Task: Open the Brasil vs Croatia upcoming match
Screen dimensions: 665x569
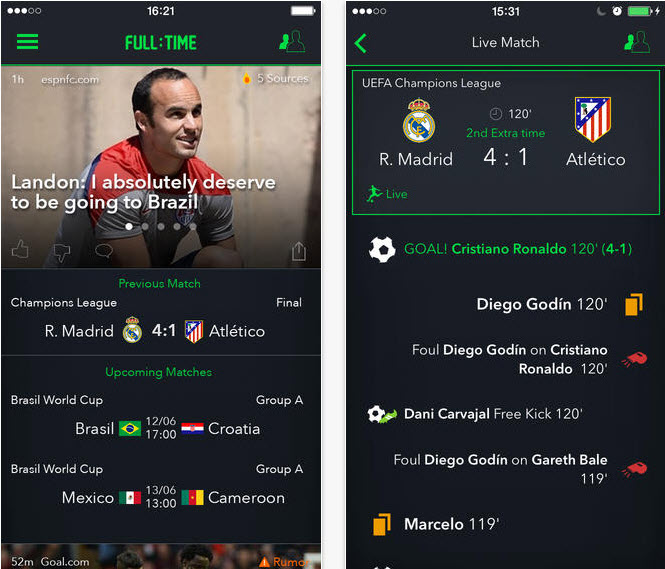Action: (160, 428)
